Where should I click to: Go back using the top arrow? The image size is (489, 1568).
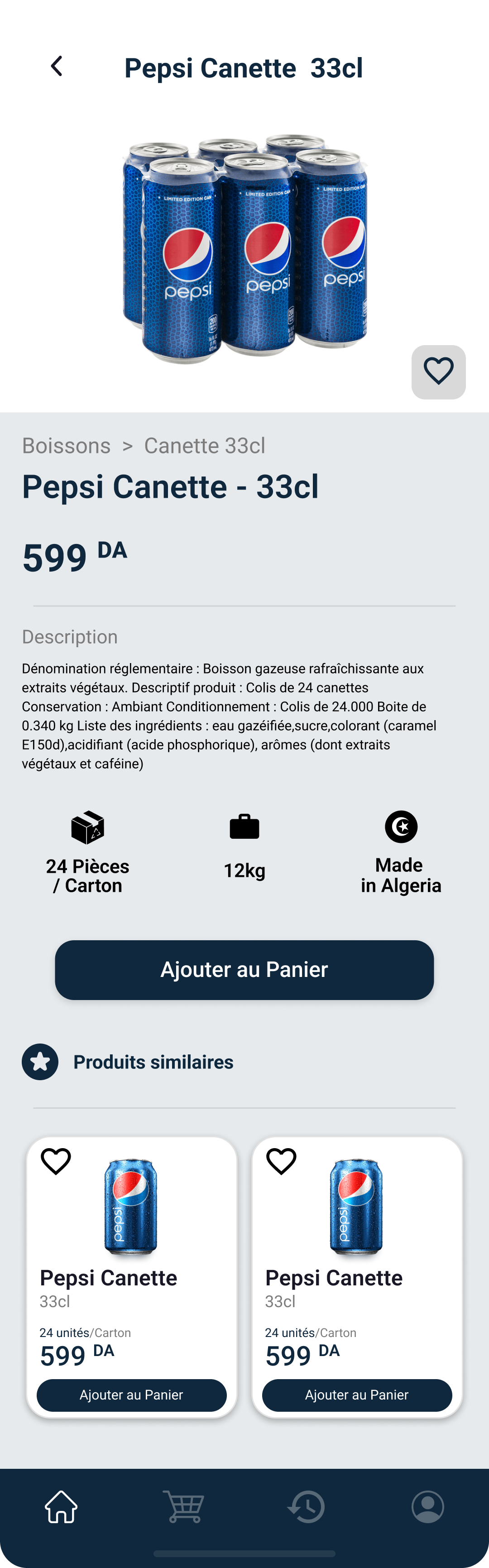pos(57,66)
